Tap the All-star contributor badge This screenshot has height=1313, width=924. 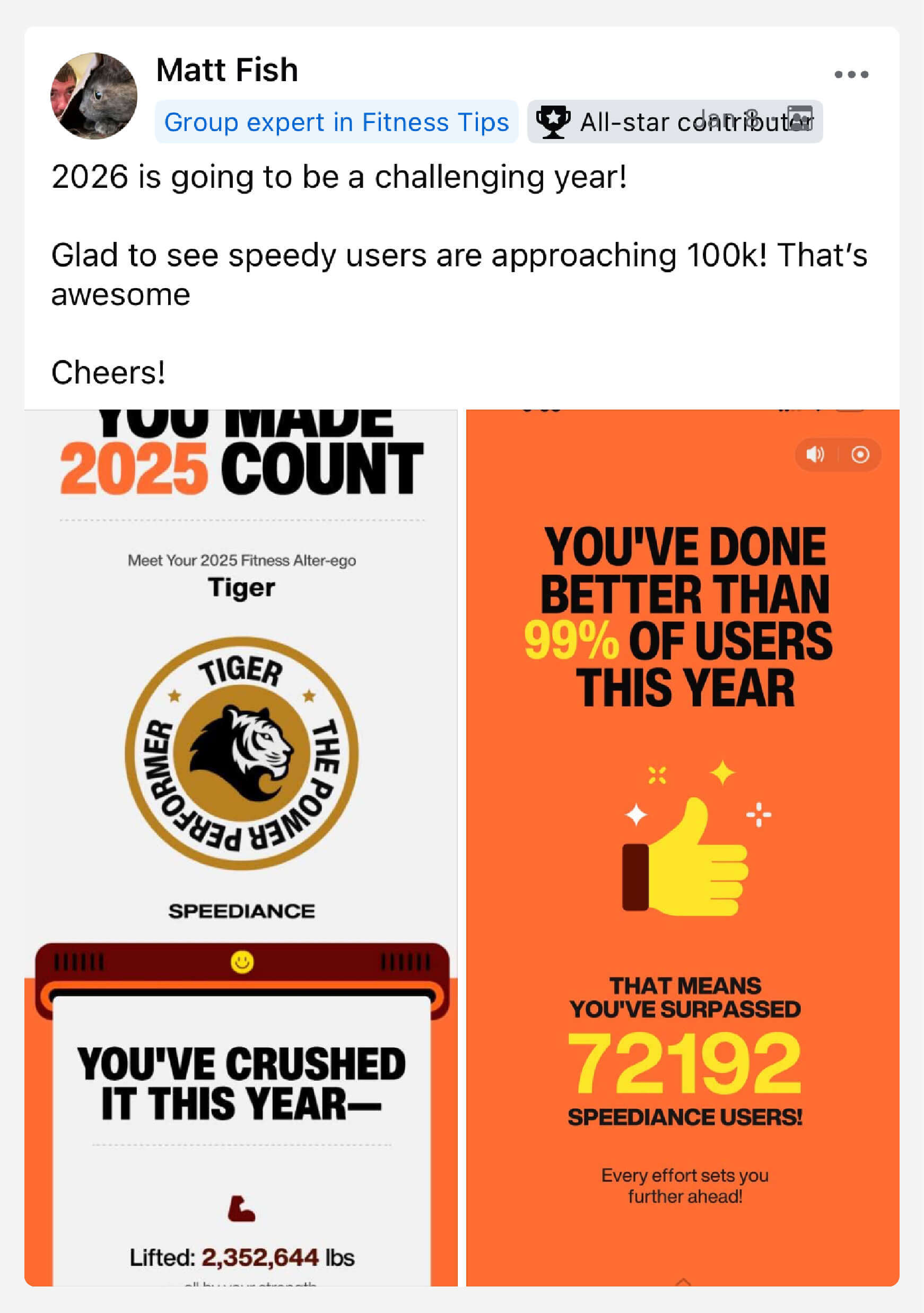coord(675,122)
